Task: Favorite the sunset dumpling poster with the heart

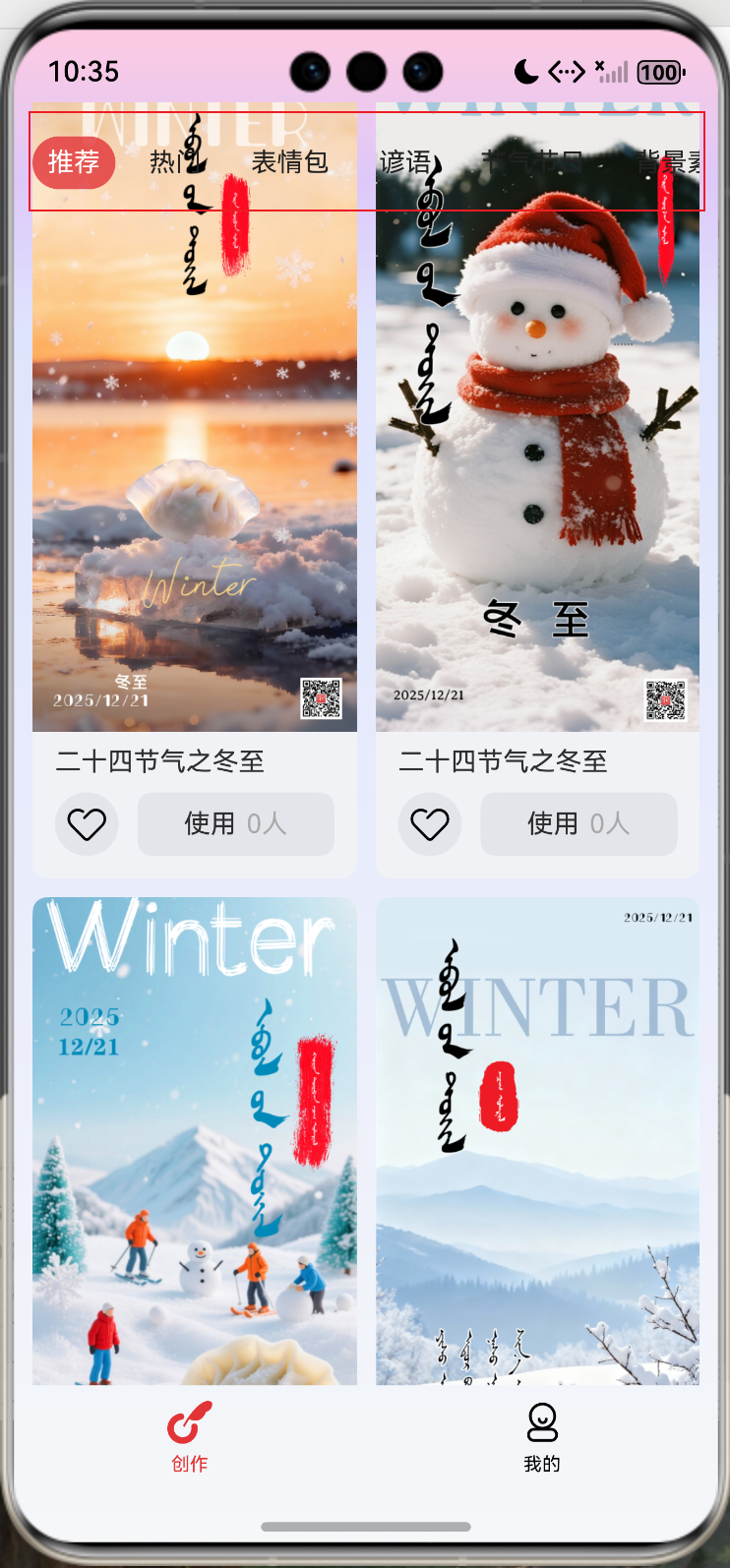Action: (87, 824)
